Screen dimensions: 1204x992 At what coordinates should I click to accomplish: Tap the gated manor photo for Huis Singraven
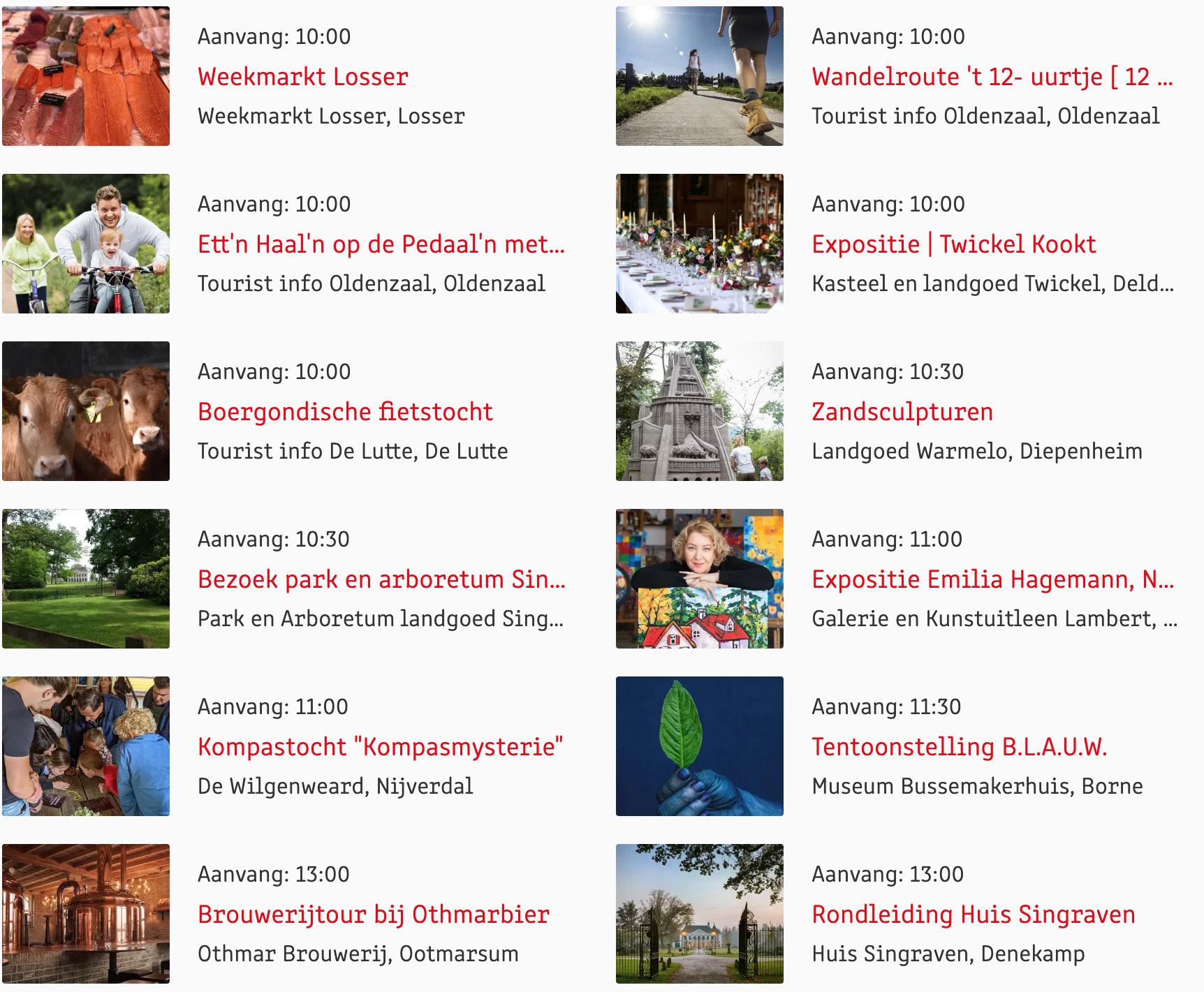pyautogui.click(x=699, y=914)
